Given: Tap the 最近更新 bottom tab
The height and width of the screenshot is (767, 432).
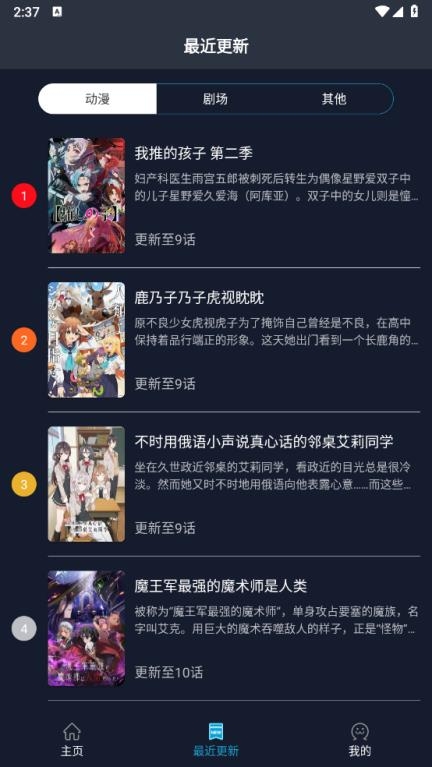Looking at the screenshot, I should pos(216,739).
